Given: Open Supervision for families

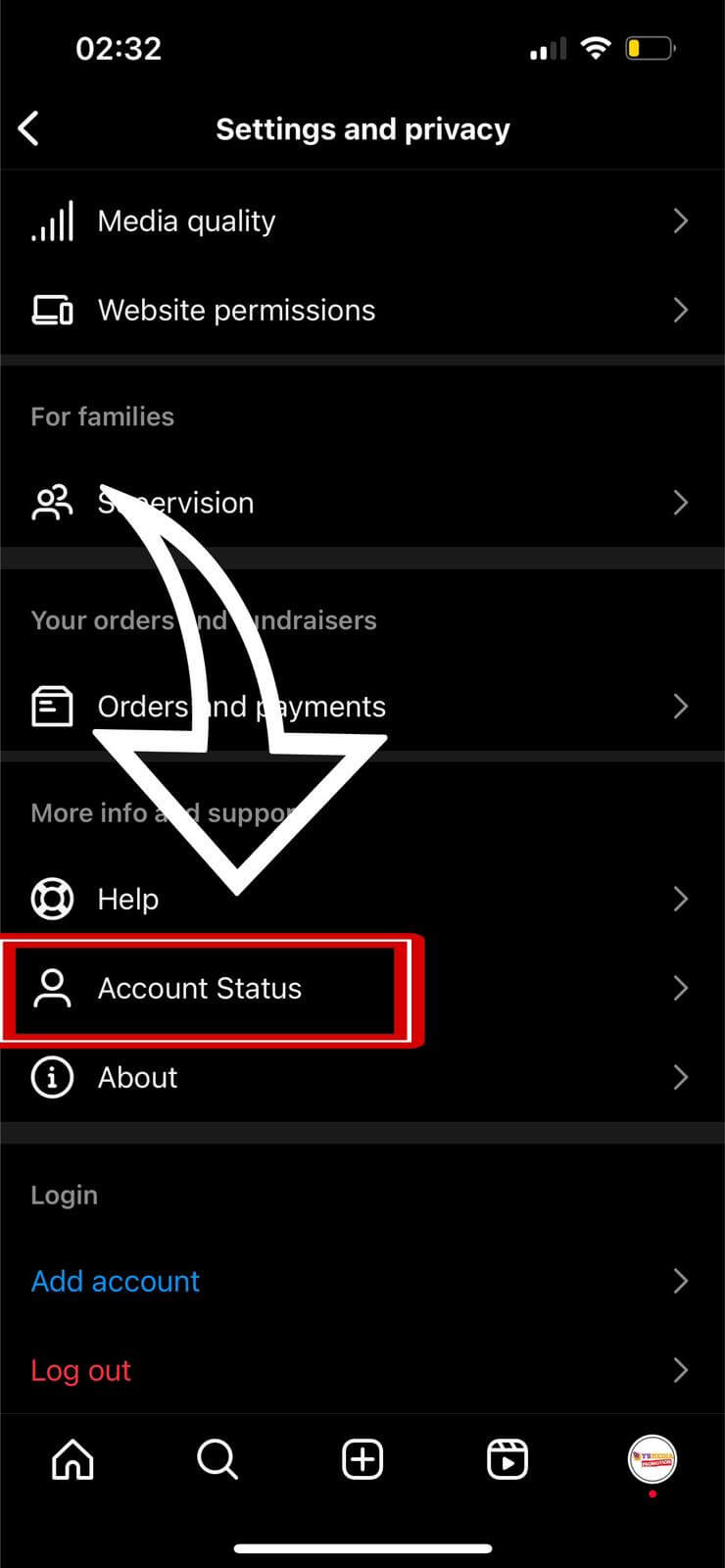Looking at the screenshot, I should pyautogui.click(x=362, y=503).
